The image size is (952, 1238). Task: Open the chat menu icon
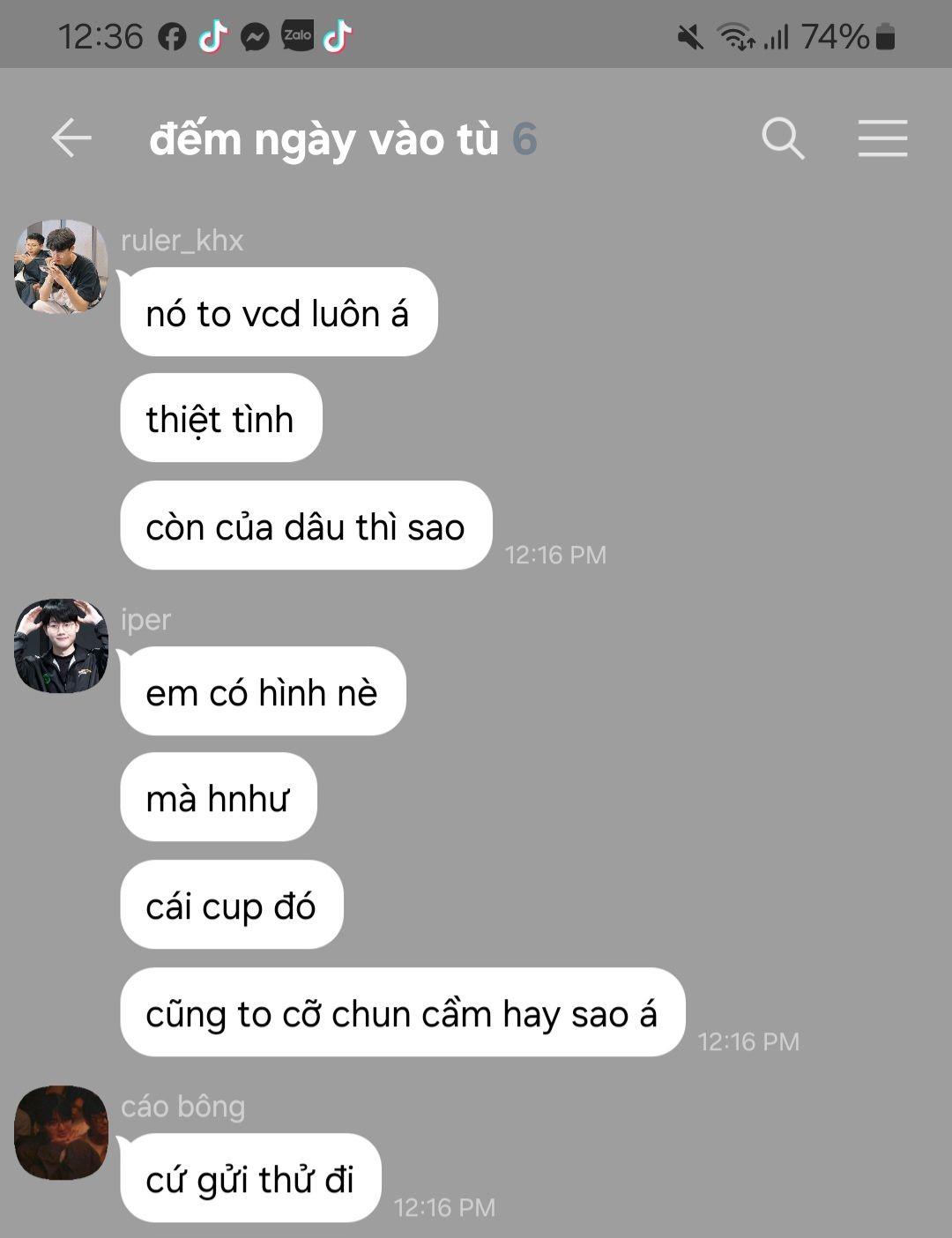click(882, 138)
